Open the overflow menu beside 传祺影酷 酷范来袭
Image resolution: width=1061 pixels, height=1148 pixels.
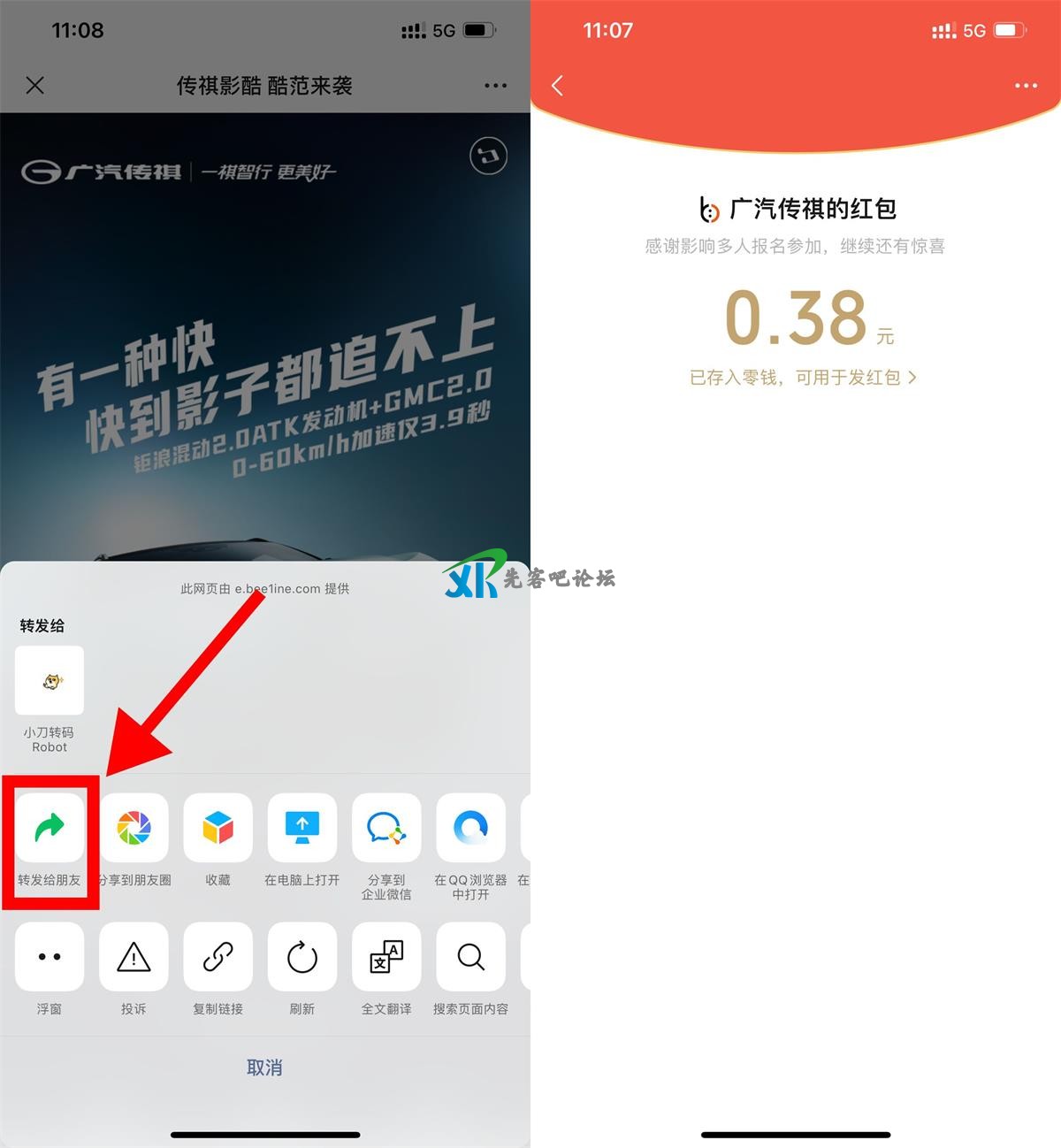coord(495,85)
